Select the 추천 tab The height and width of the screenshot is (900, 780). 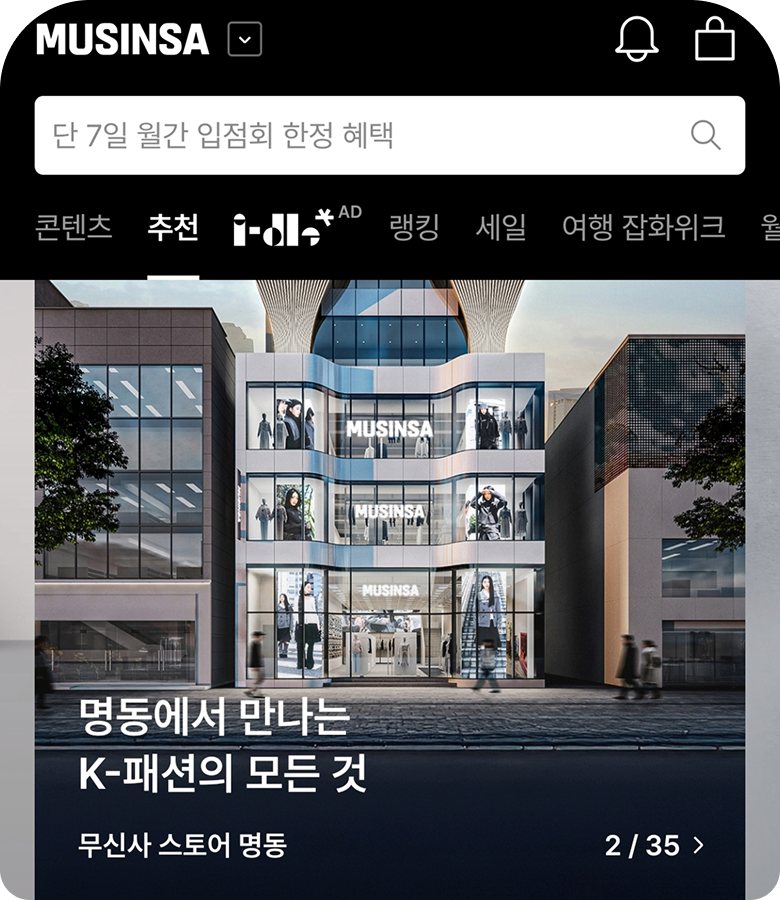click(173, 228)
